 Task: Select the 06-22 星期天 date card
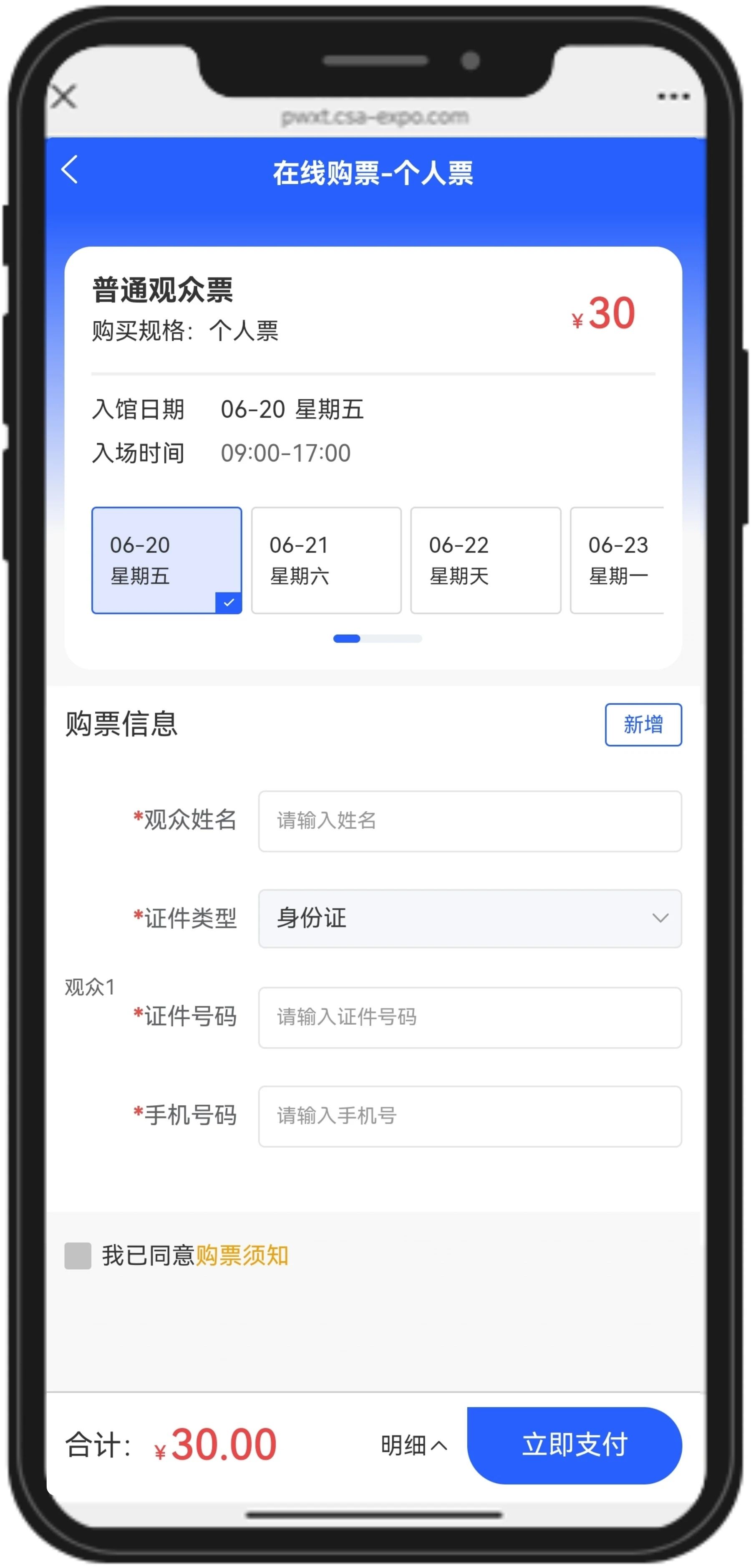click(486, 560)
